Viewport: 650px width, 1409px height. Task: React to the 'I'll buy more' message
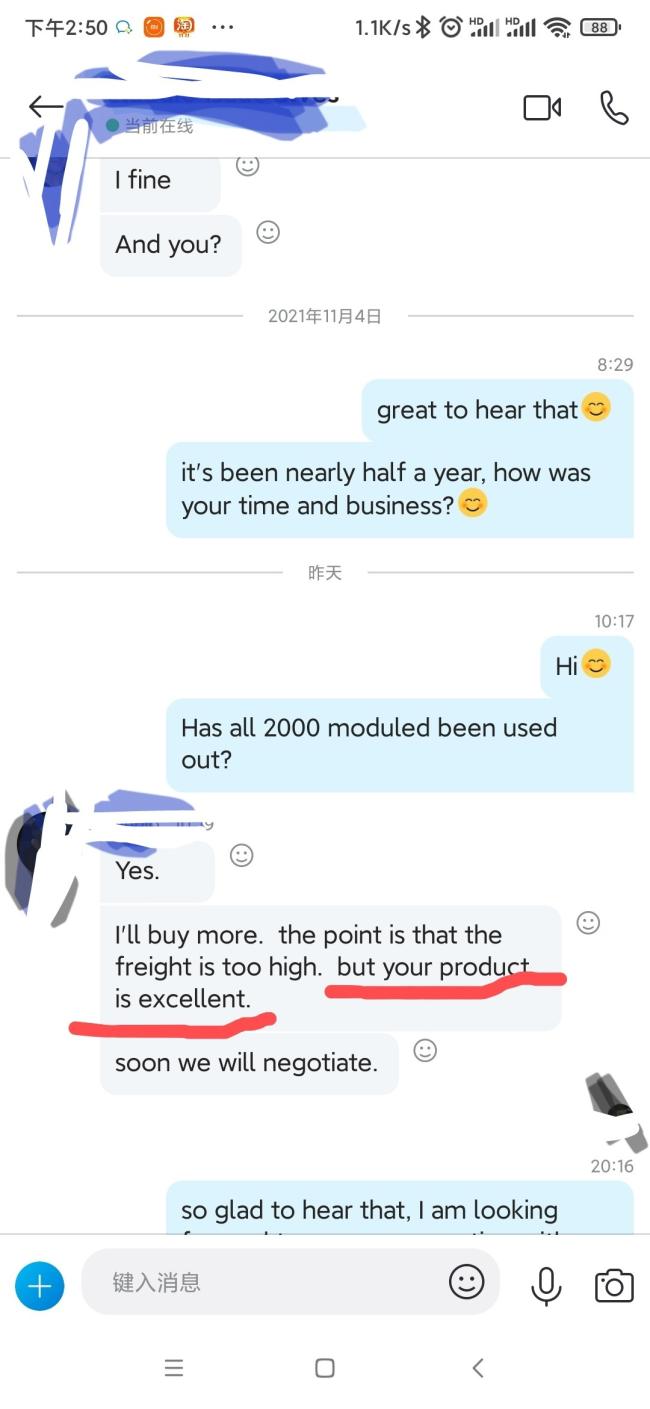coord(589,923)
